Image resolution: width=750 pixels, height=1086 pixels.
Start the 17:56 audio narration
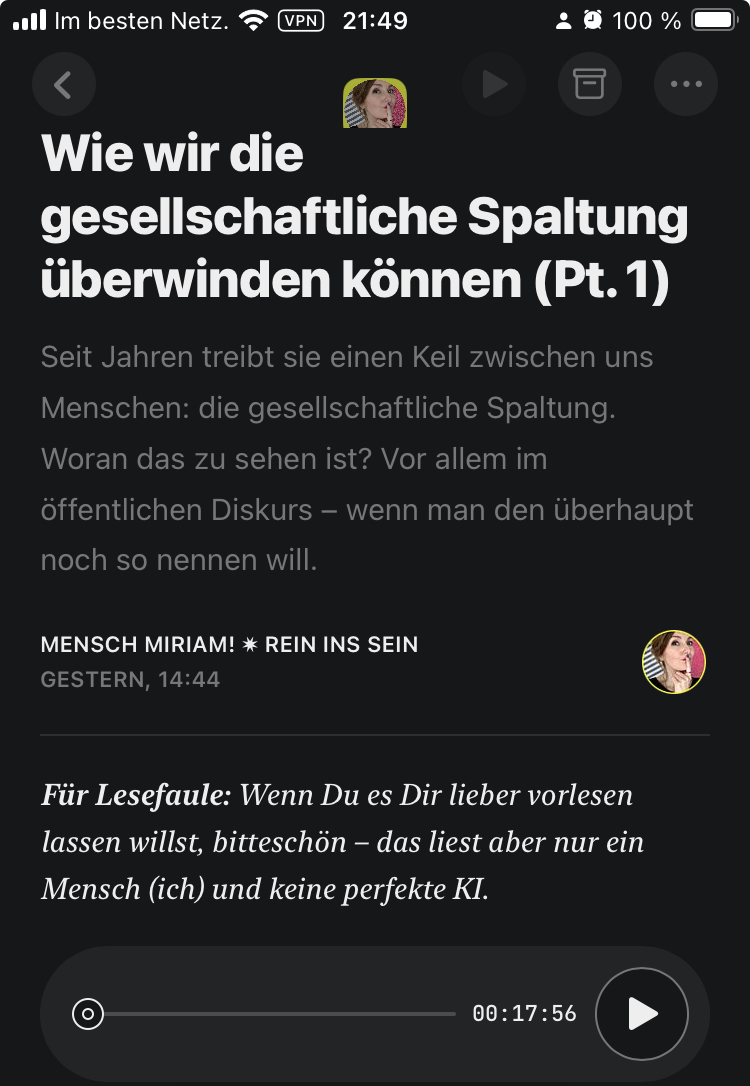pos(642,1014)
